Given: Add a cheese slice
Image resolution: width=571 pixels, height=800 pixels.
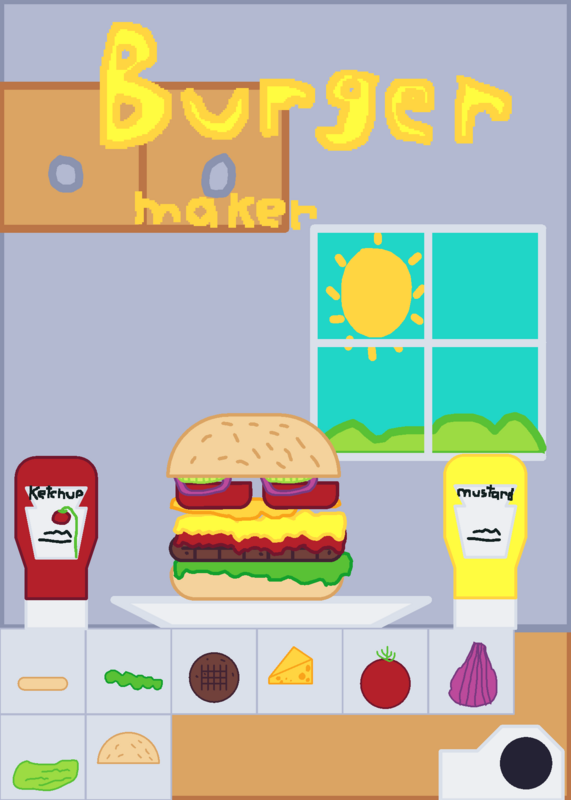Looking at the screenshot, I should (x=300, y=671).
